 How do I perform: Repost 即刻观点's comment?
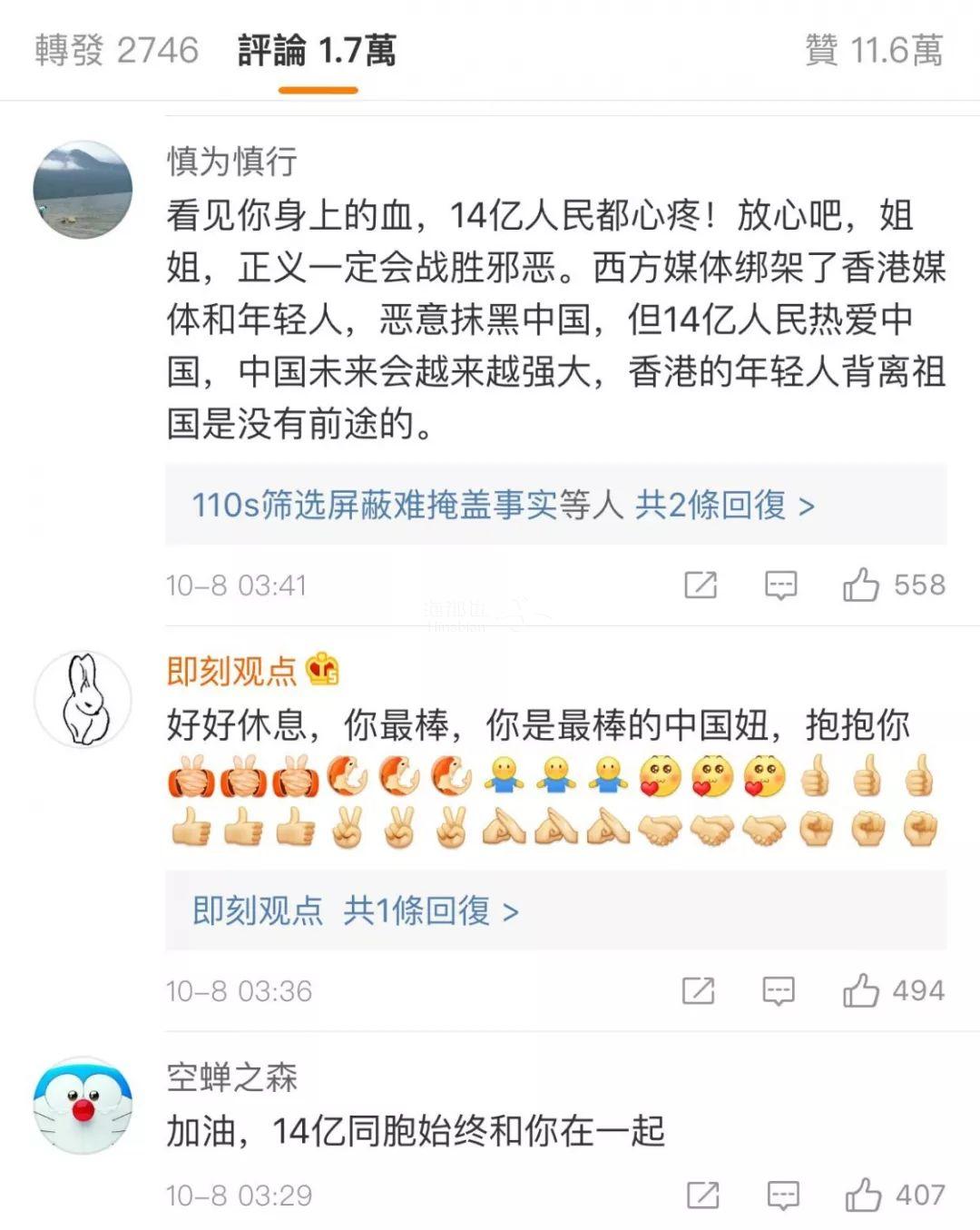698,990
